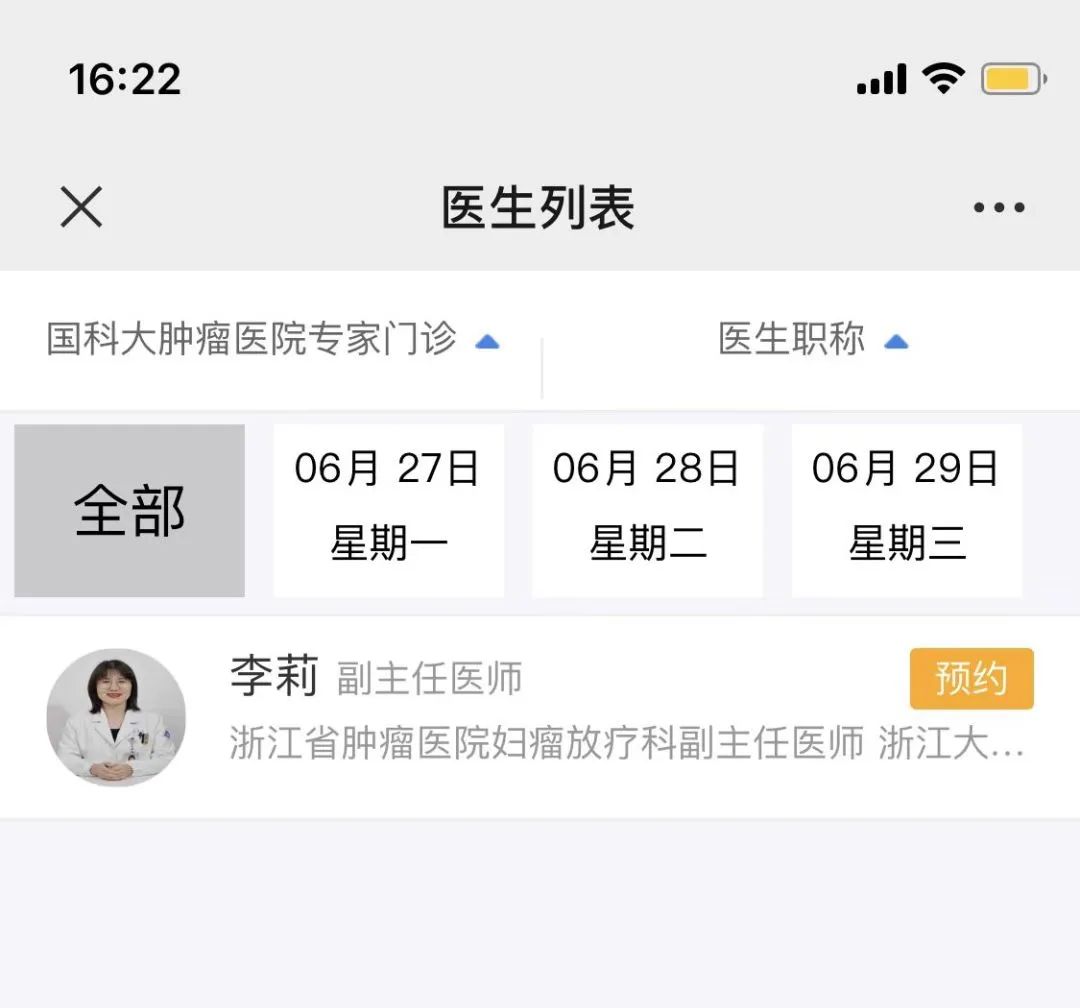This screenshot has height=1008, width=1080.
Task: Close the 医生列表 page
Action: point(81,208)
